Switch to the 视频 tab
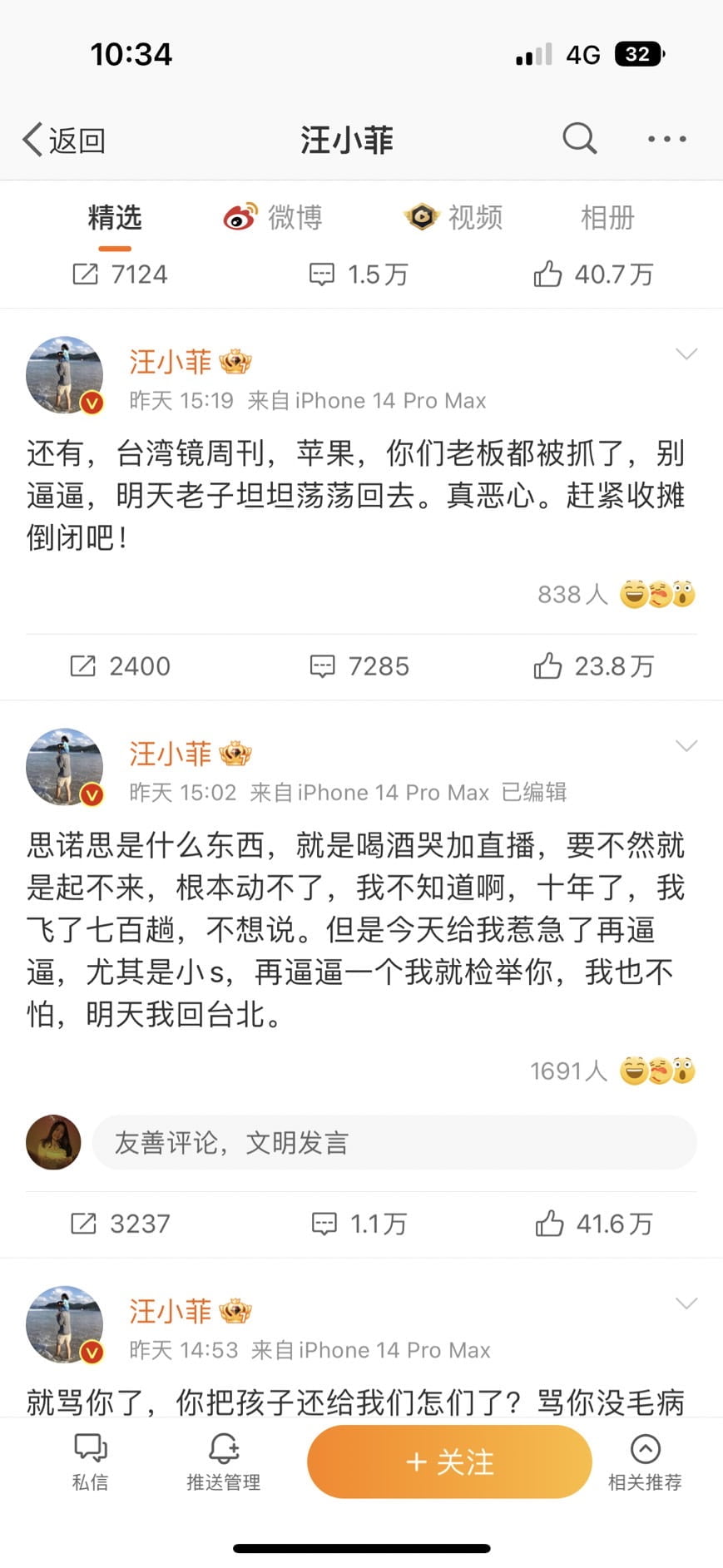The image size is (723, 1568). pyautogui.click(x=453, y=218)
